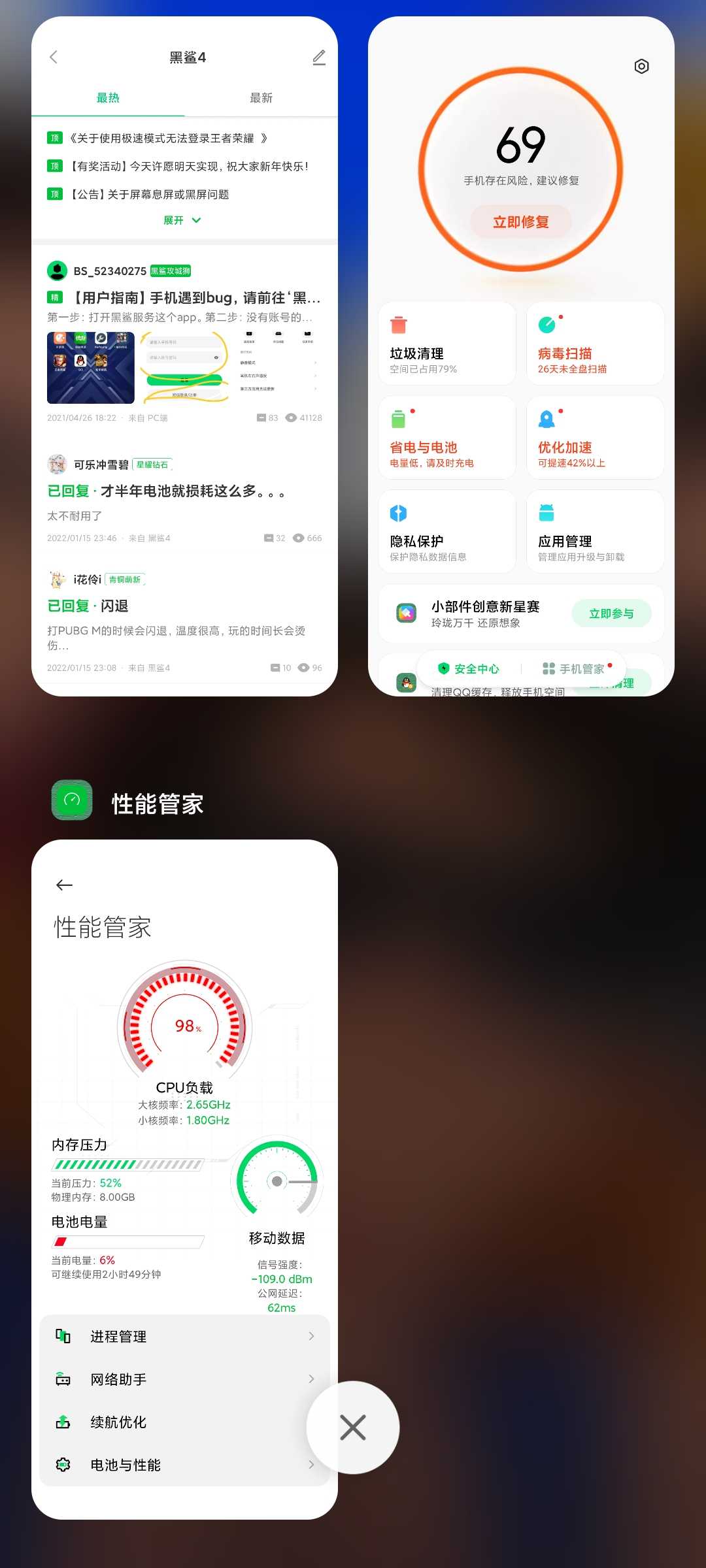Tap 立即修复 to fix phone risks
706x1568 pixels.
(x=521, y=222)
